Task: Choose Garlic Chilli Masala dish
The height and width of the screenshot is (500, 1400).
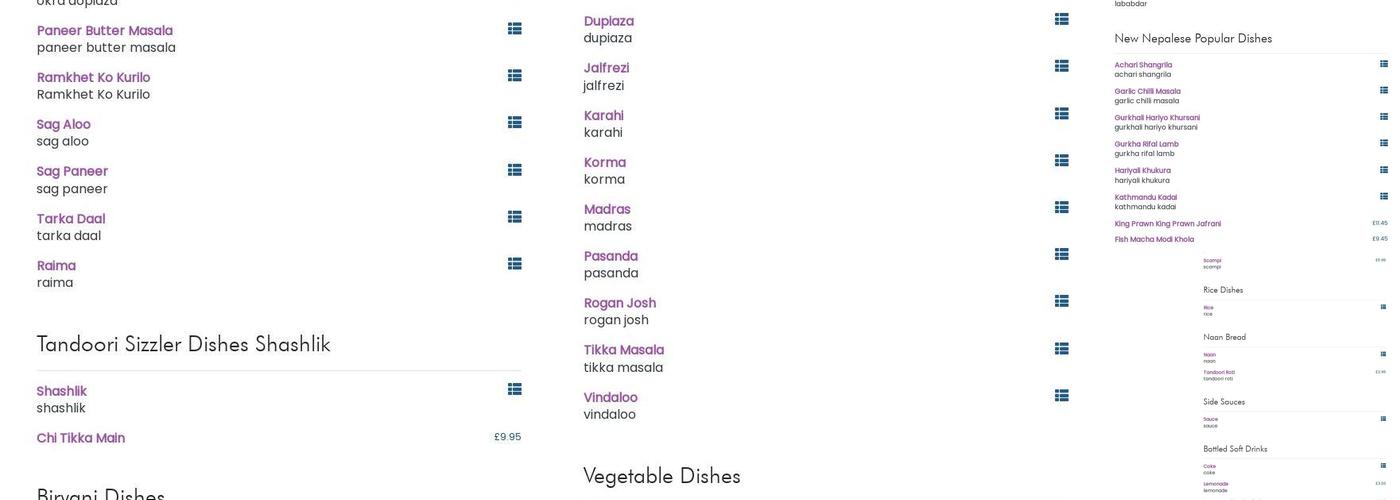Action: [x=1147, y=91]
